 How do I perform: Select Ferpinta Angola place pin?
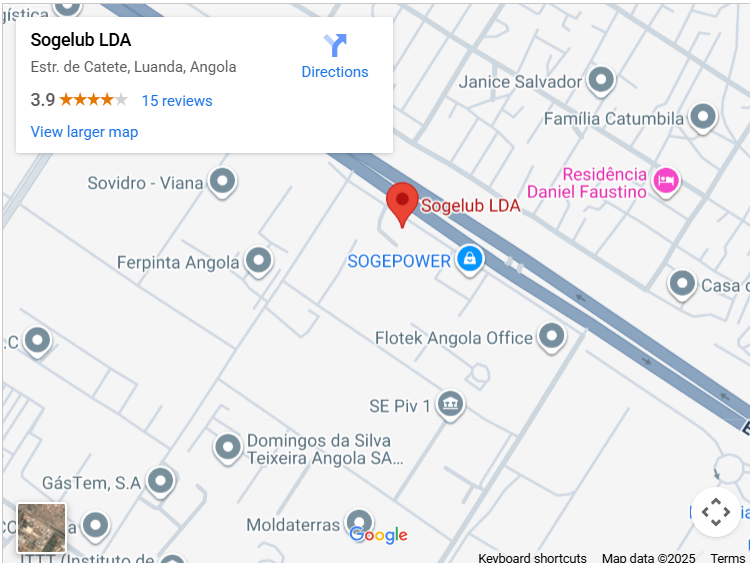click(259, 261)
